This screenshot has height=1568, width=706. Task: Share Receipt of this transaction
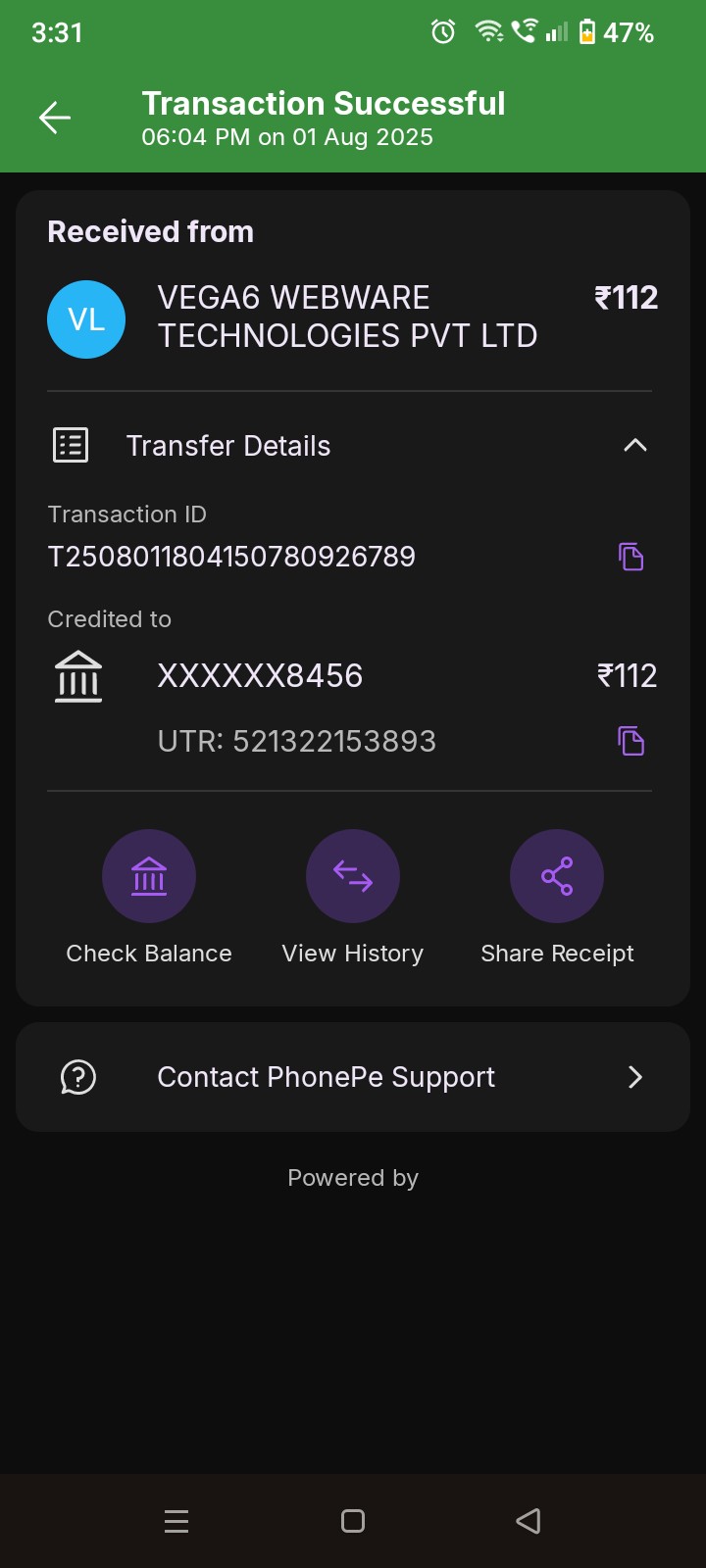557,876
